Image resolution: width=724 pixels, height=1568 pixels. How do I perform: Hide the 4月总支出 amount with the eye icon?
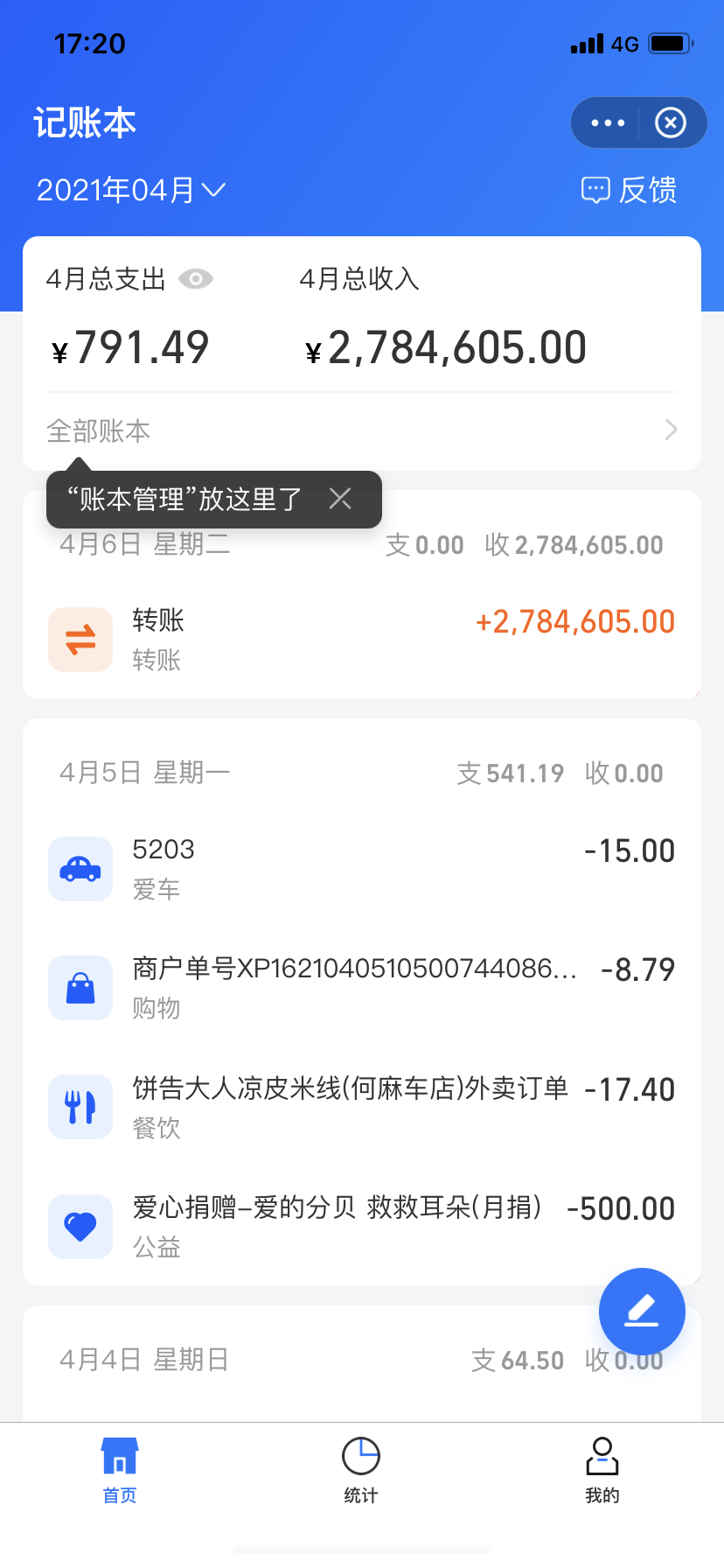(x=196, y=279)
